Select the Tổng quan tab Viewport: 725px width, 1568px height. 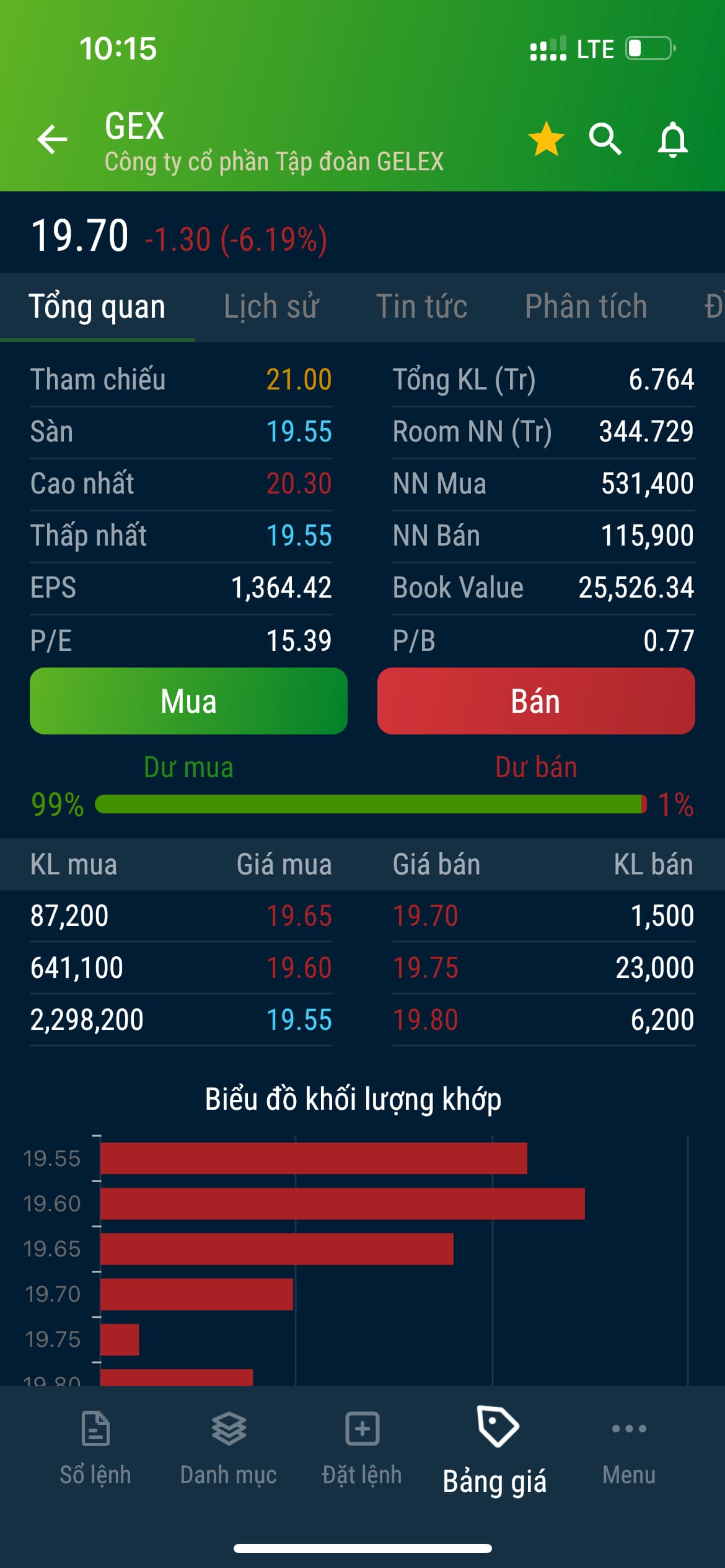pos(97,307)
